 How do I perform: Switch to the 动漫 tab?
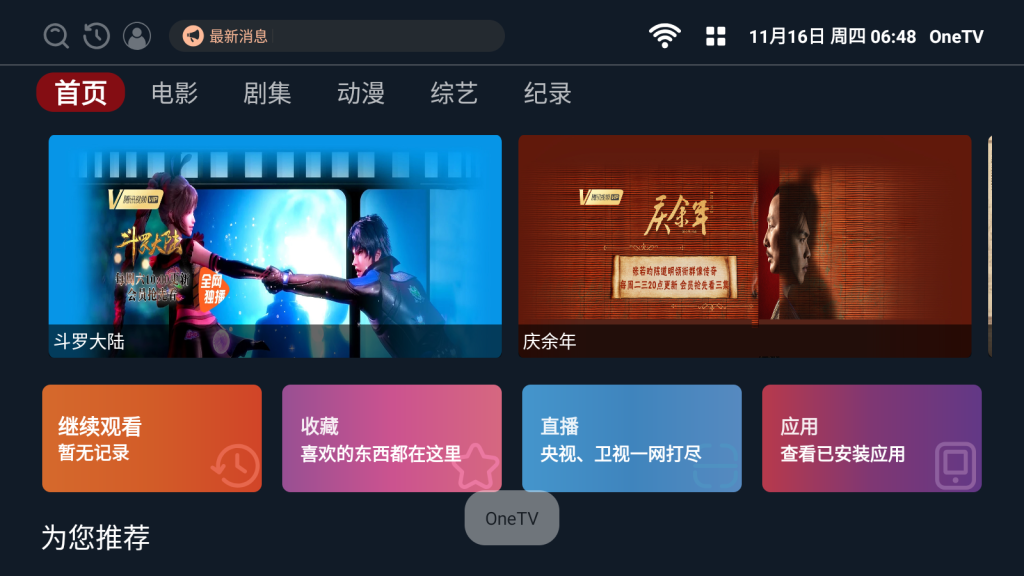[361, 93]
